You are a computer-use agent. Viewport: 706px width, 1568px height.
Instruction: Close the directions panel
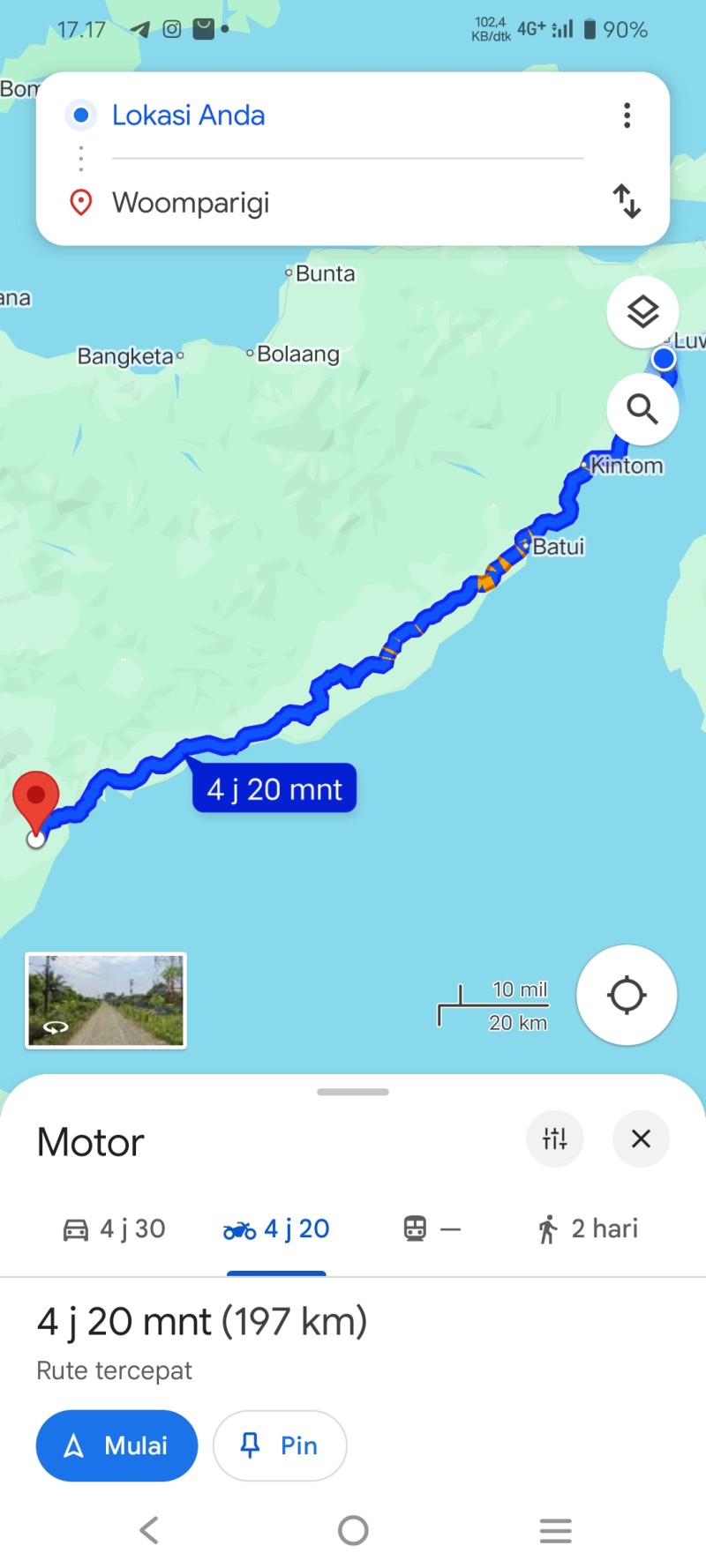click(642, 1139)
